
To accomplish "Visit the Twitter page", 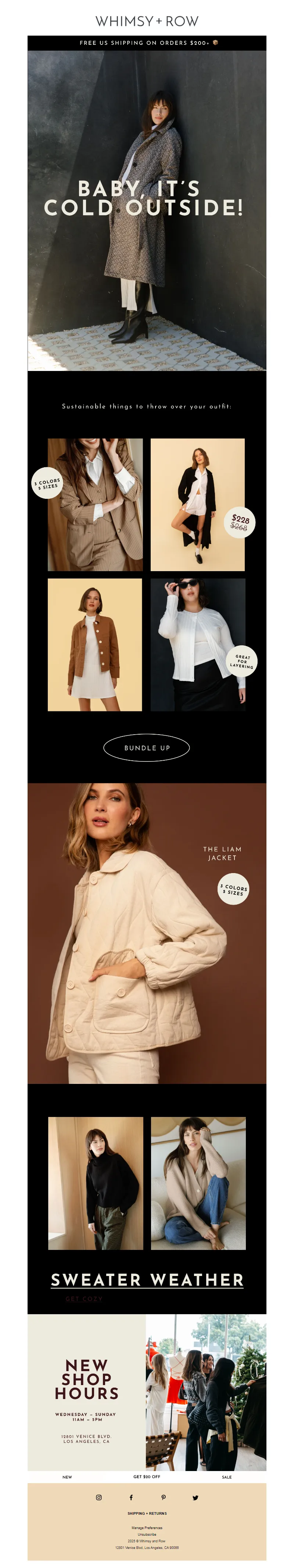I will tap(196, 1497).
